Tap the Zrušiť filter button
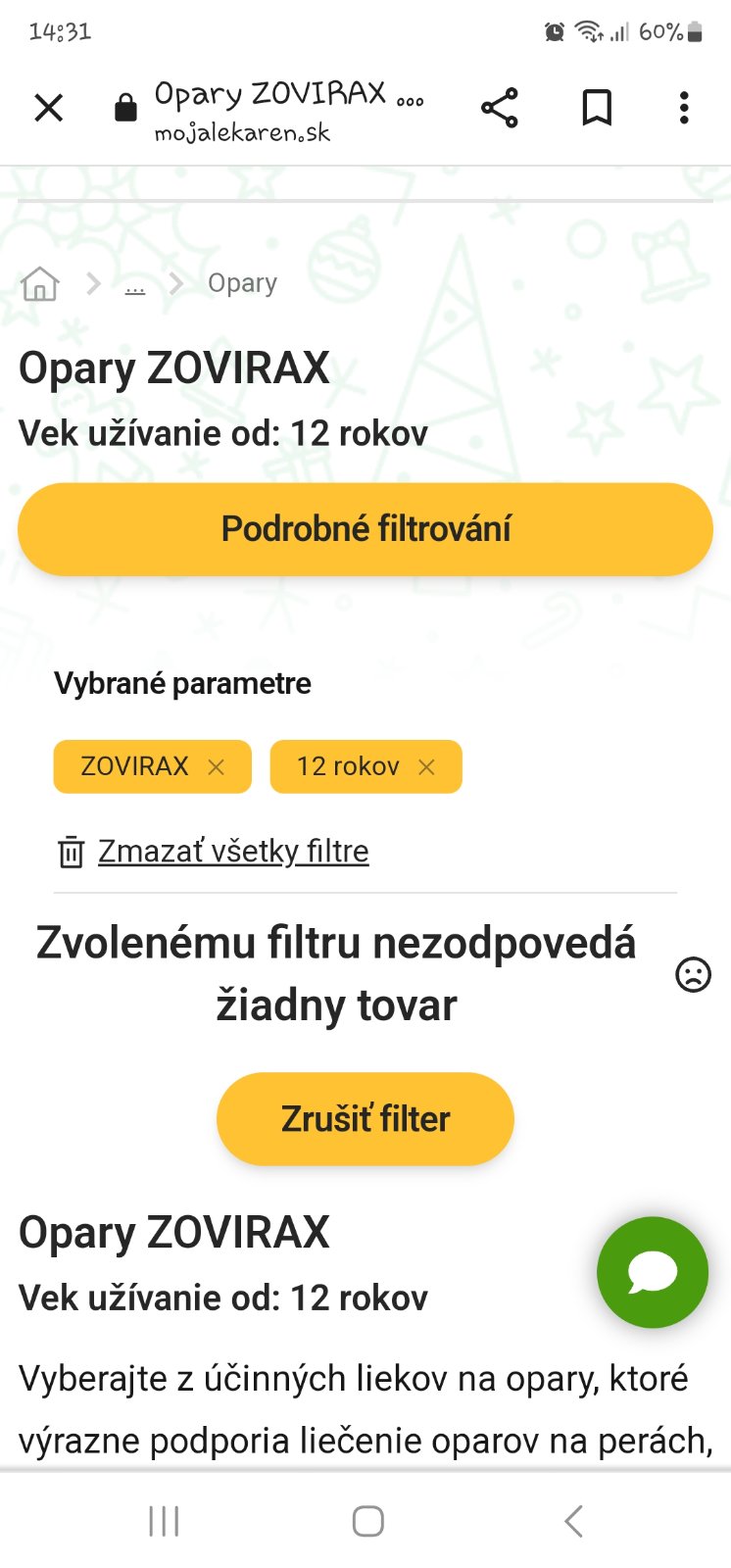 (x=365, y=1119)
